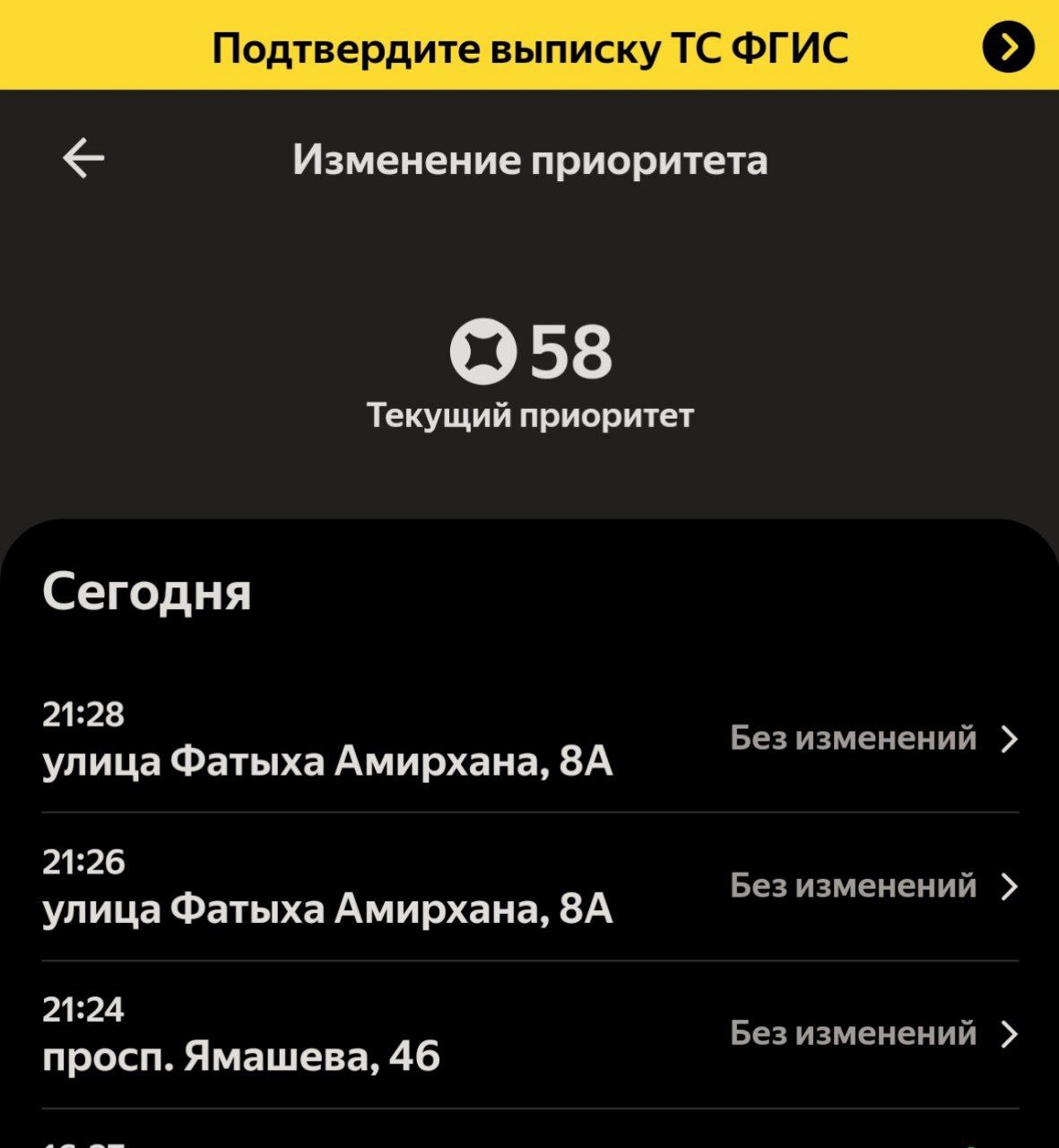Screen dimensions: 1059x1148
Task: Go back using the arrow icon
Action: pos(83,160)
